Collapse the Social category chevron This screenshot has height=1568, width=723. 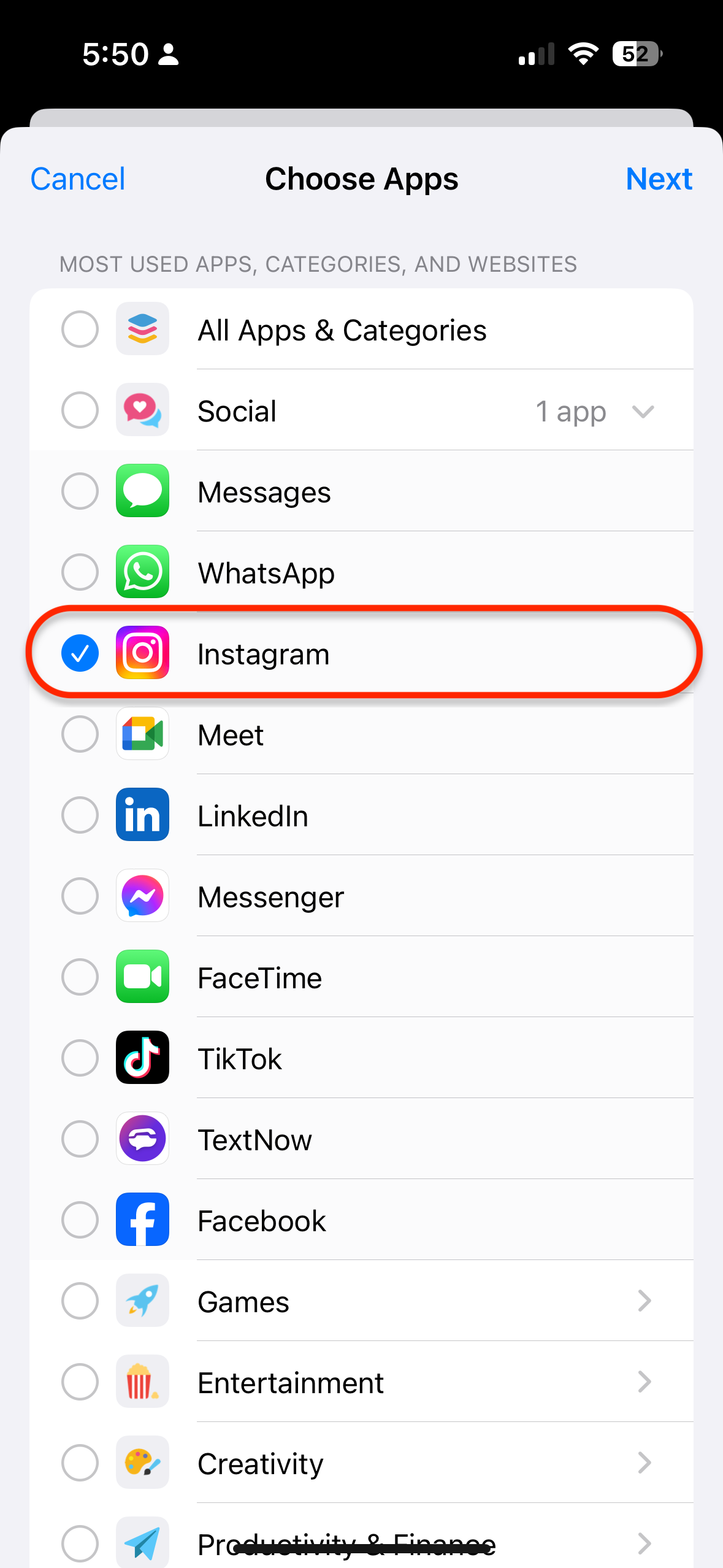tap(643, 411)
